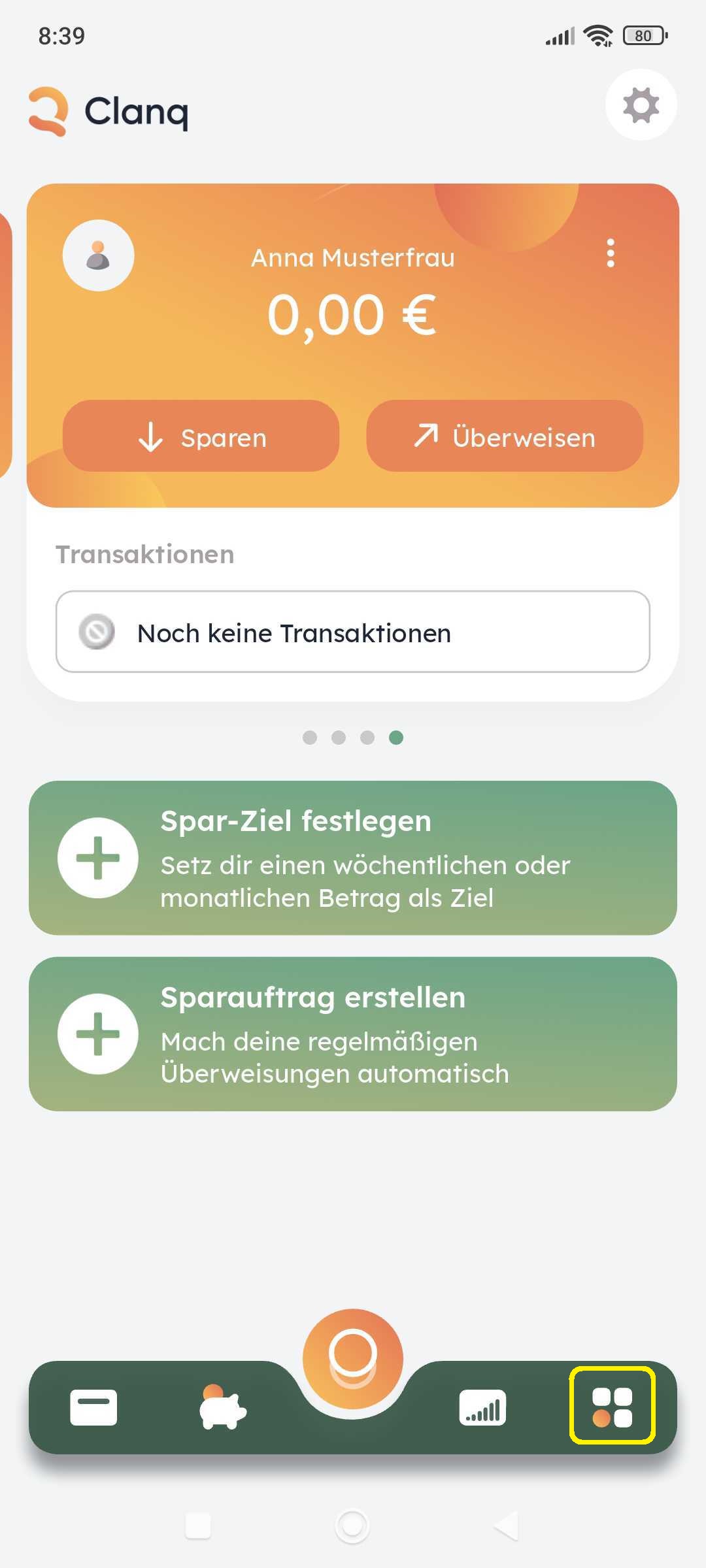Open the statistics chart tab

tap(482, 1407)
